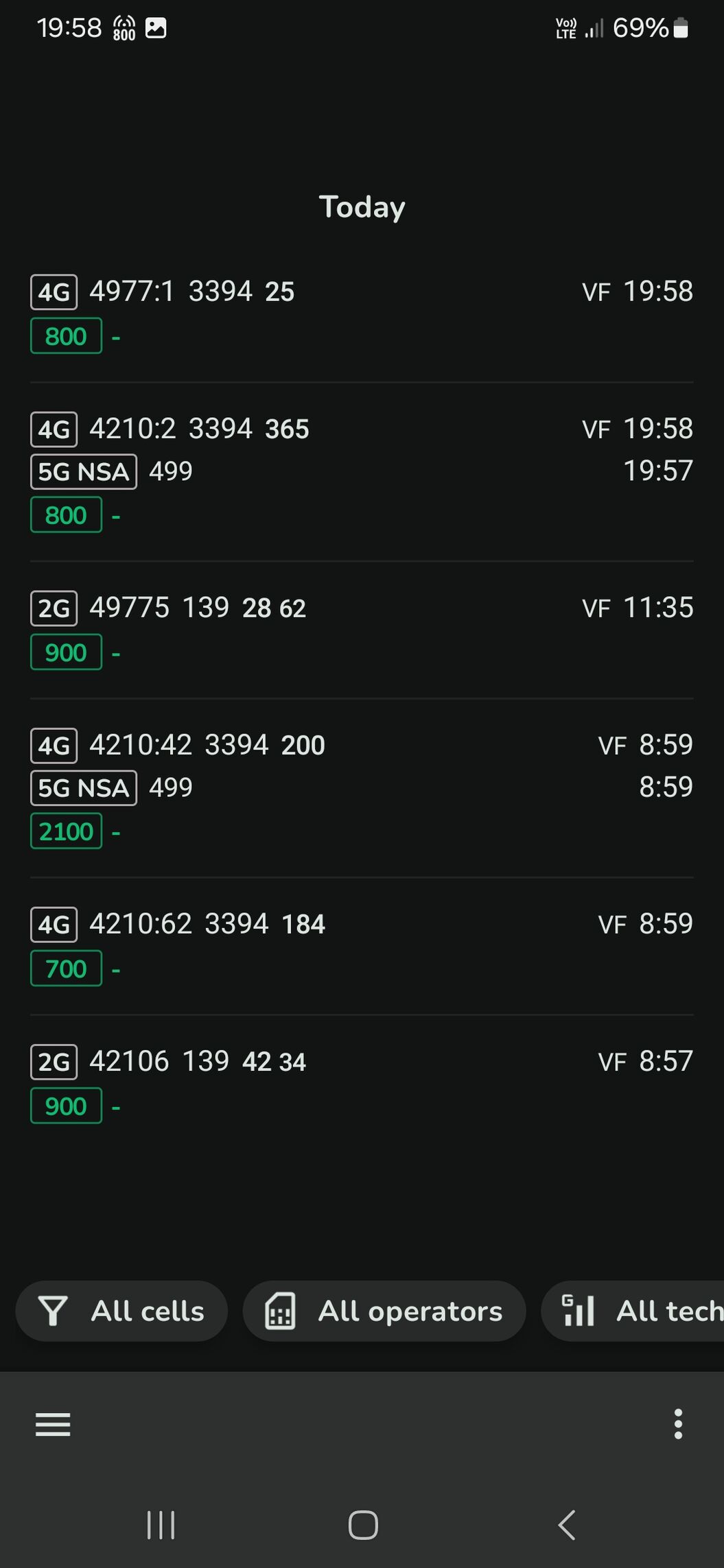View 2G cell 49775 log entry
724x1568 pixels.
[362, 630]
